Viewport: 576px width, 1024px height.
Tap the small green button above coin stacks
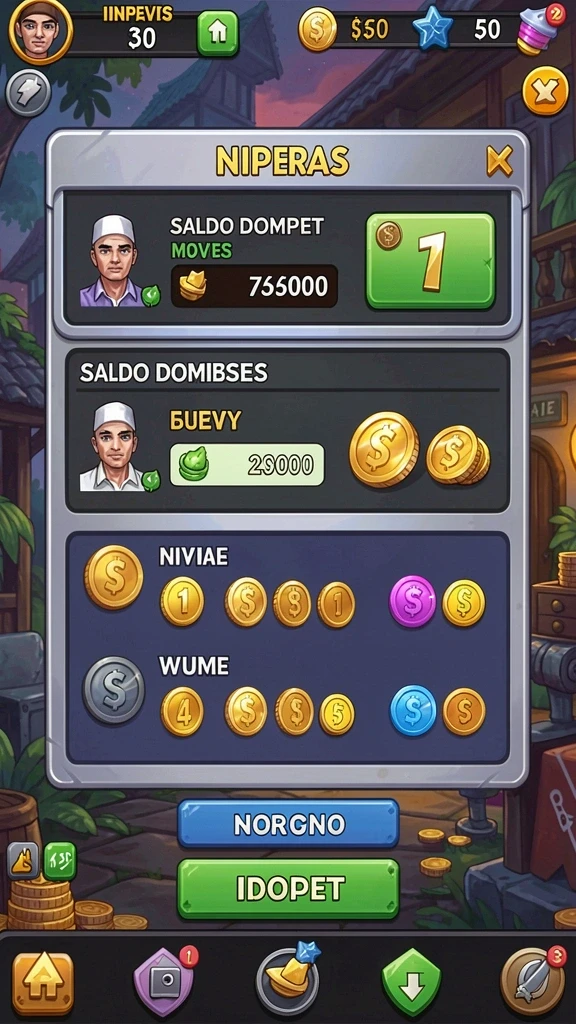tap(60, 861)
